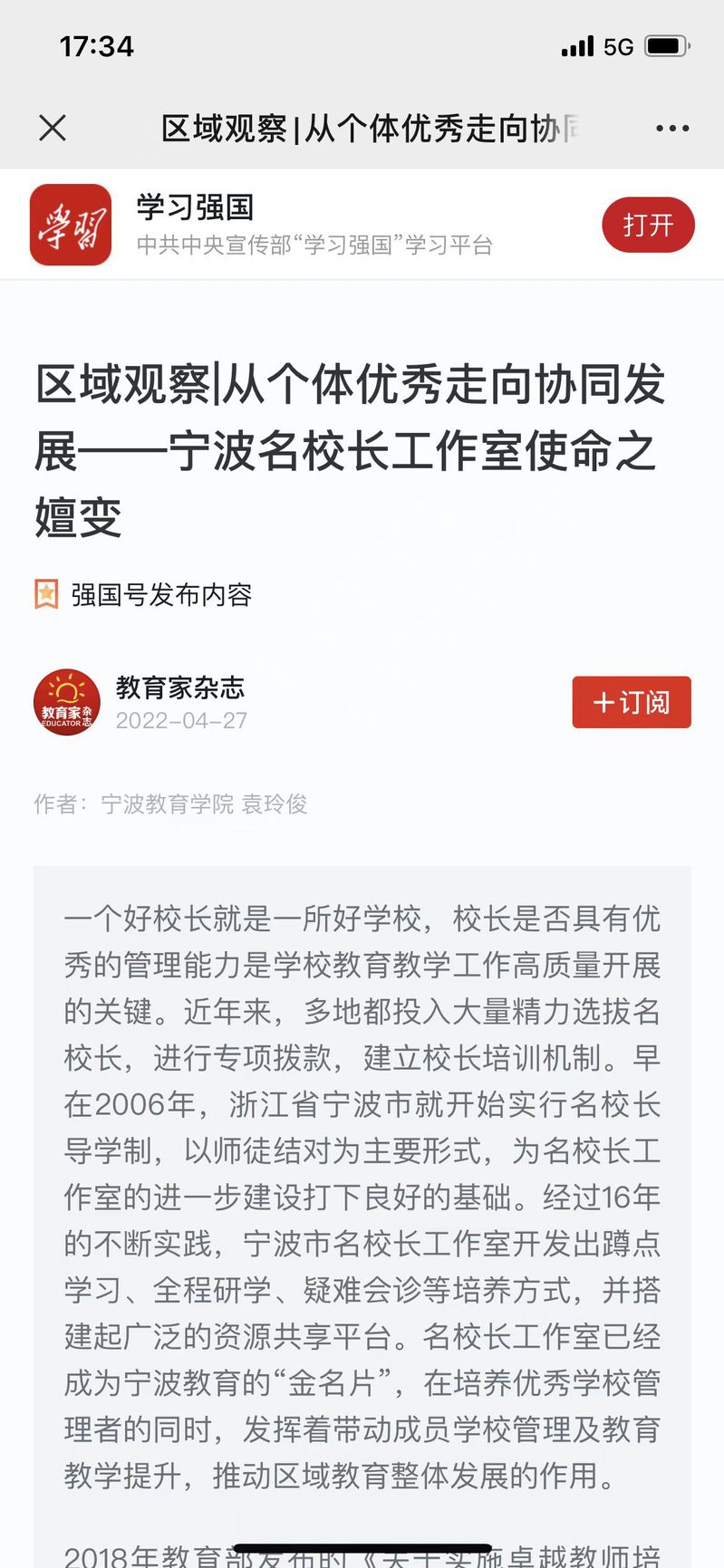Open the 学习强国 app banner
The width and height of the screenshot is (724, 1568).
(313, 225)
